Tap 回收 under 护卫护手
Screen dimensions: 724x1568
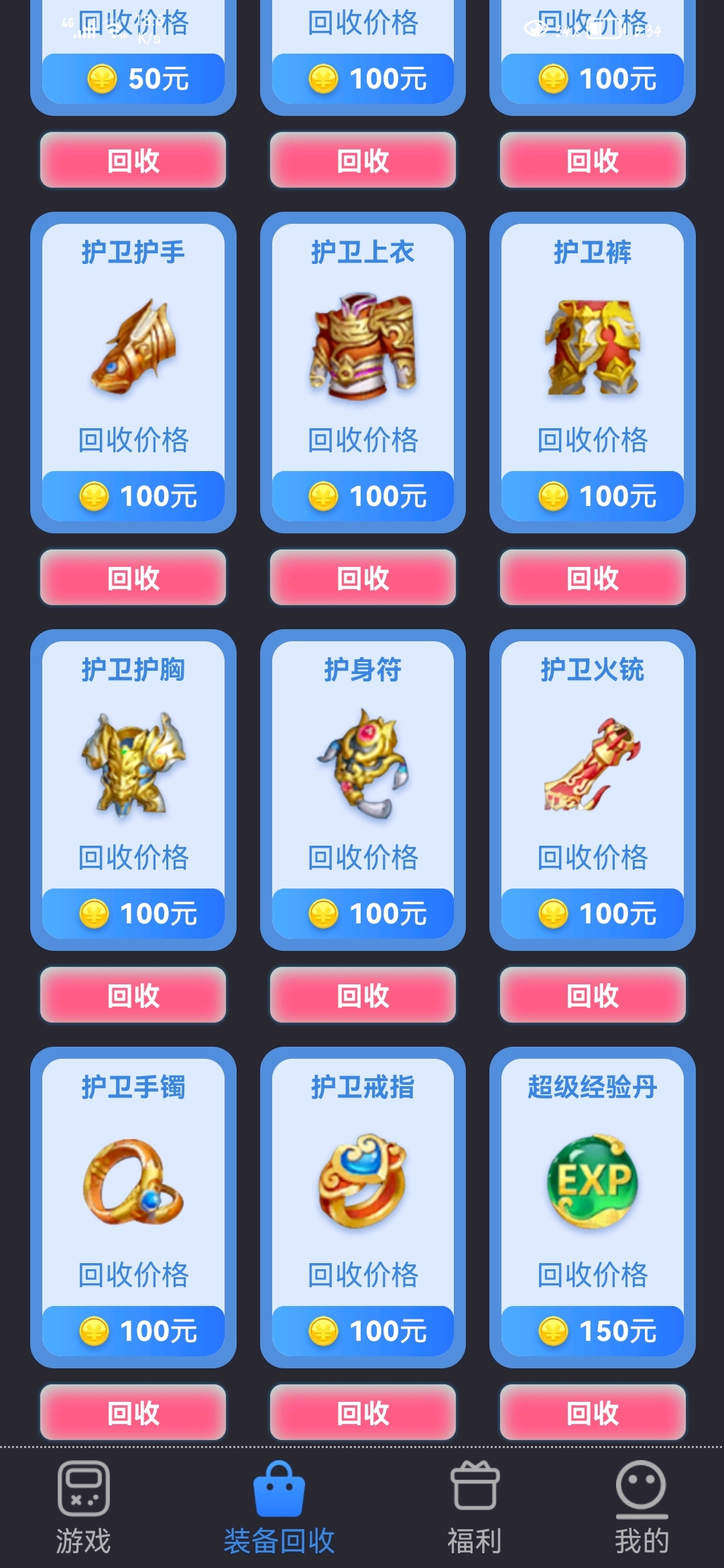pos(133,578)
